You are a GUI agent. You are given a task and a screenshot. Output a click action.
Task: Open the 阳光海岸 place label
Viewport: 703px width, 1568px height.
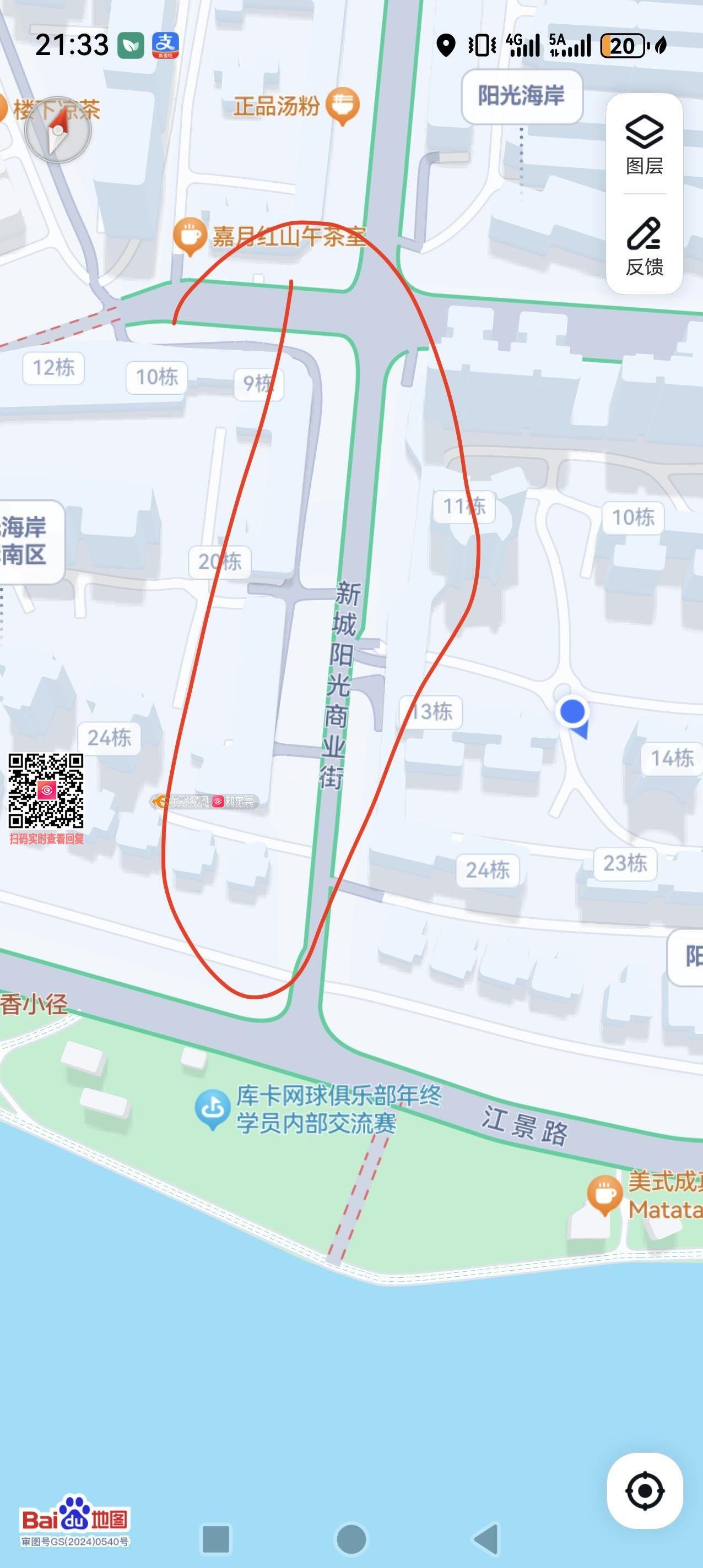click(521, 96)
